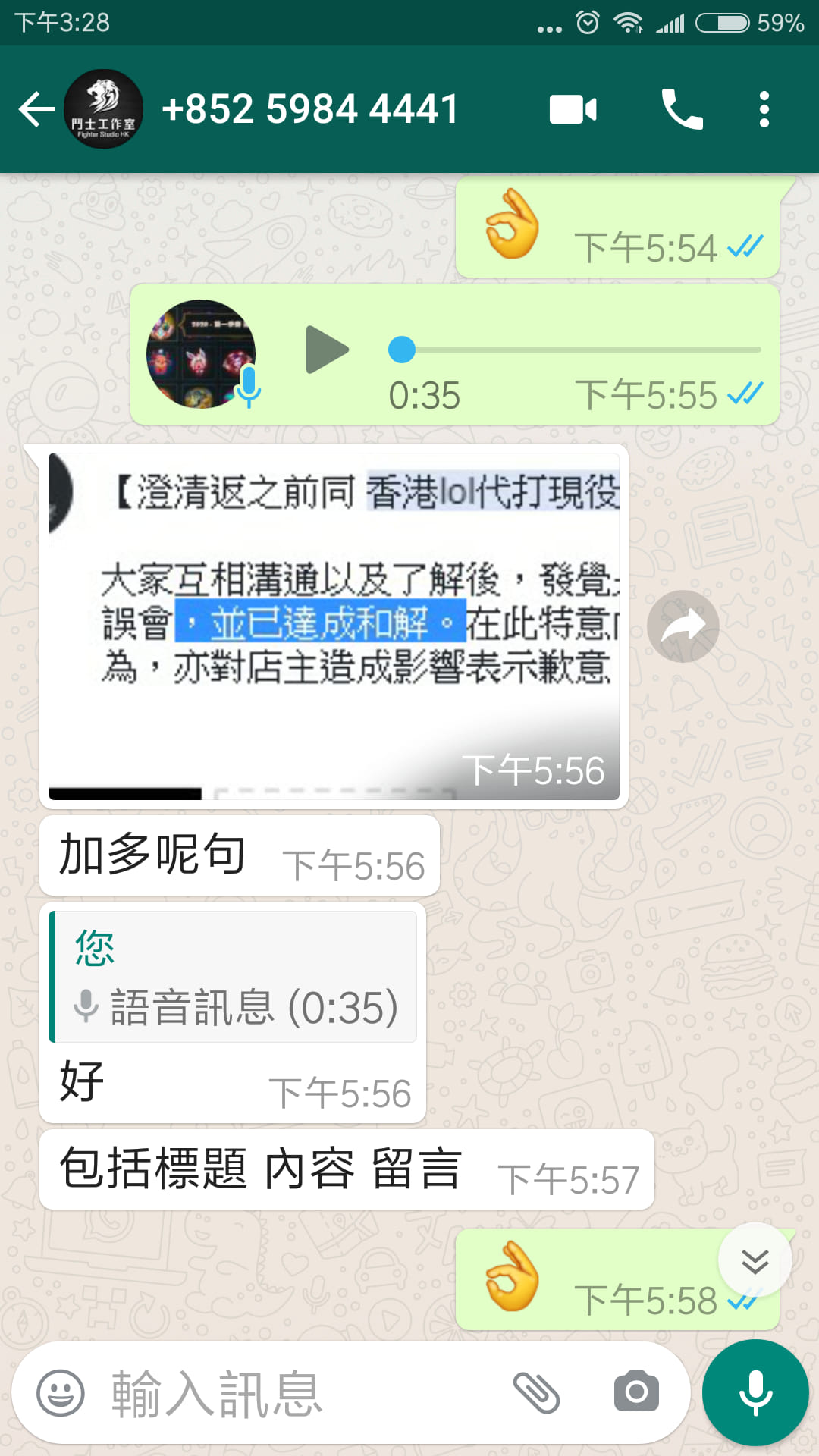The height and width of the screenshot is (1456, 819).
Task: Open the emoji picker
Action: (61, 1393)
